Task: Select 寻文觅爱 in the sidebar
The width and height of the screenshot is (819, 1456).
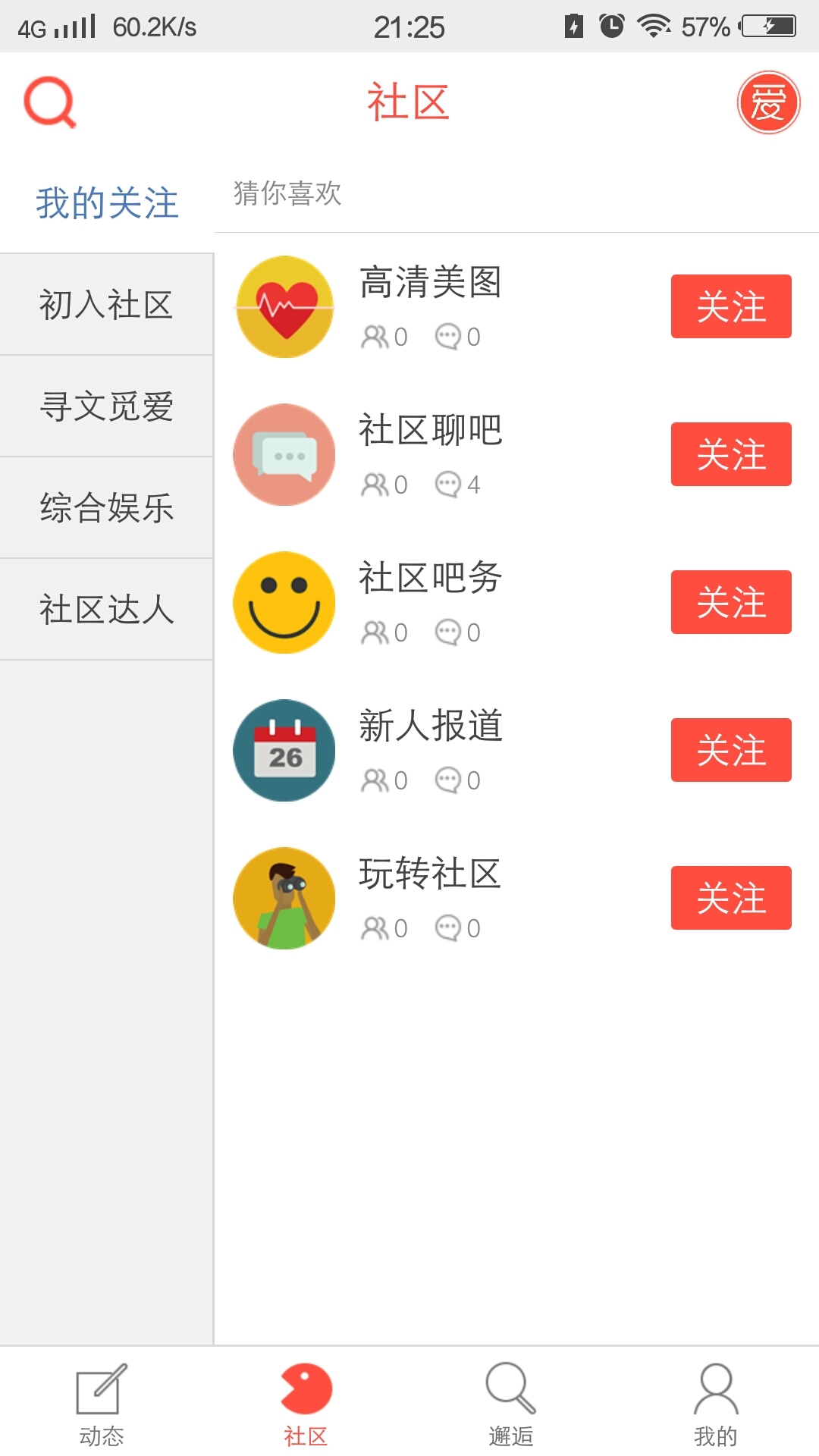Action: coord(105,406)
